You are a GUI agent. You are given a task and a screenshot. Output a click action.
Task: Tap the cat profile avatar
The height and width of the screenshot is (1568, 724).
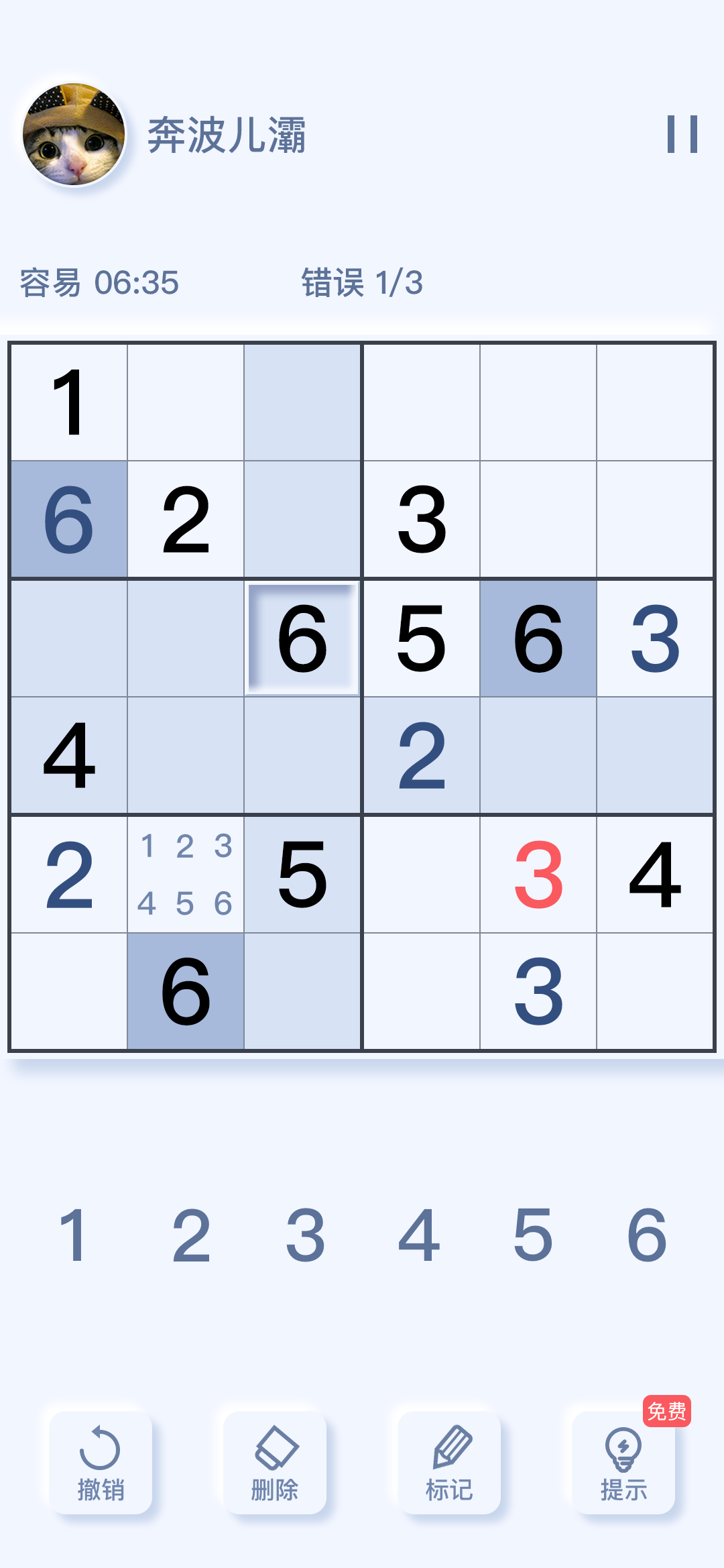click(x=74, y=134)
